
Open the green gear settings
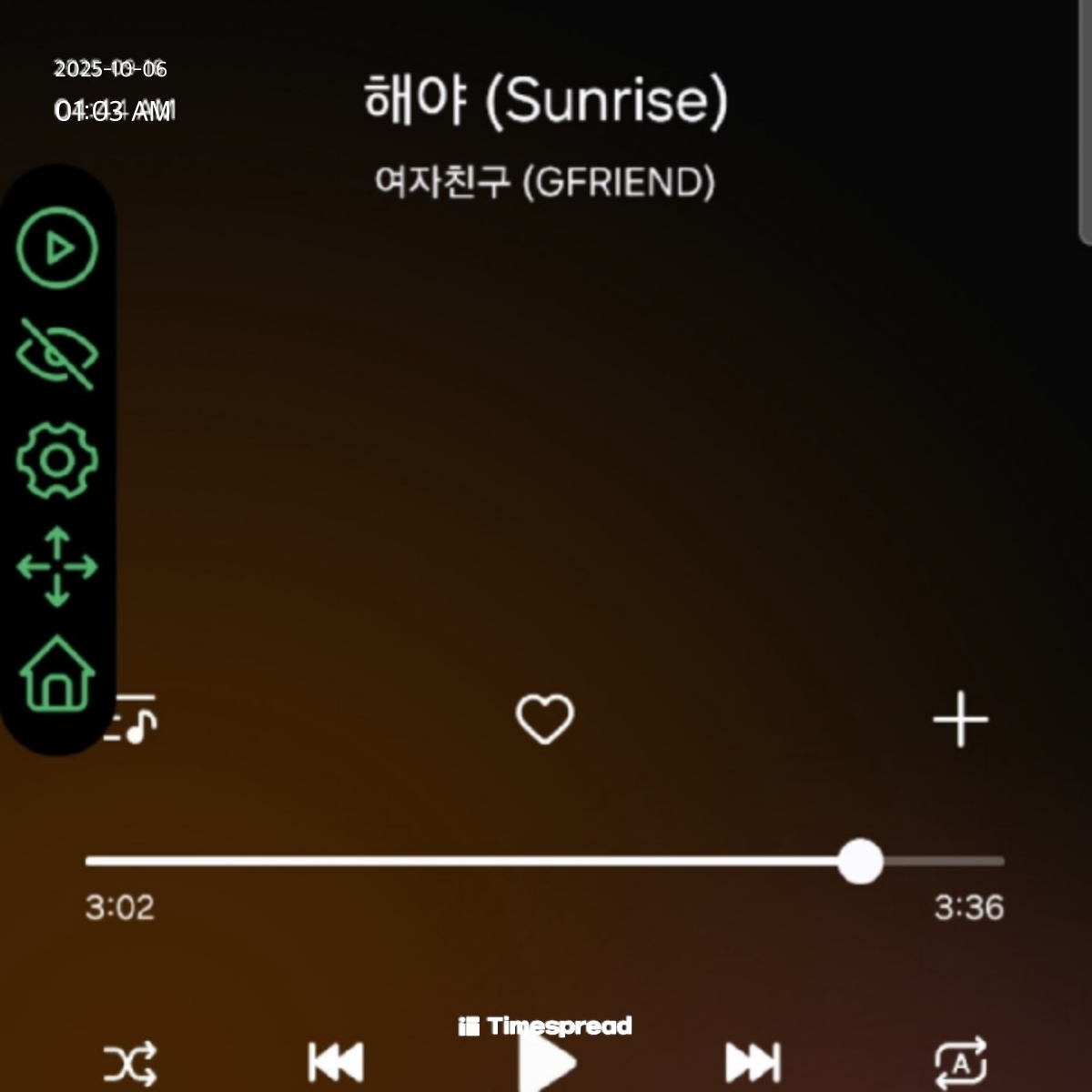click(x=57, y=460)
